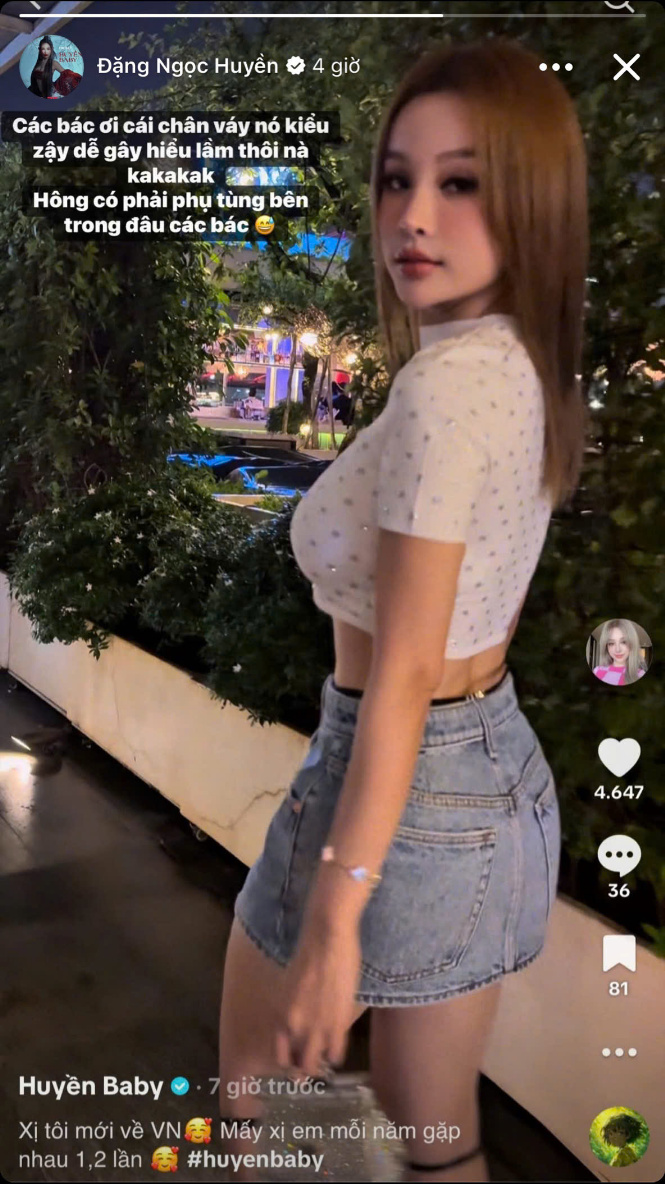Open the story options menu
Viewport: 665px width, 1184px height.
pos(556,67)
